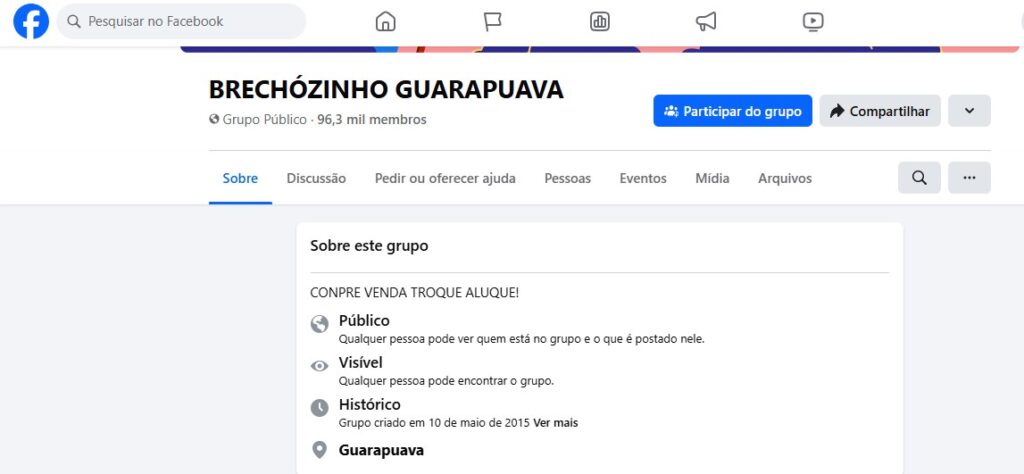The height and width of the screenshot is (474, 1024).
Task: Open the Pages flag icon
Action: pyautogui.click(x=492, y=21)
